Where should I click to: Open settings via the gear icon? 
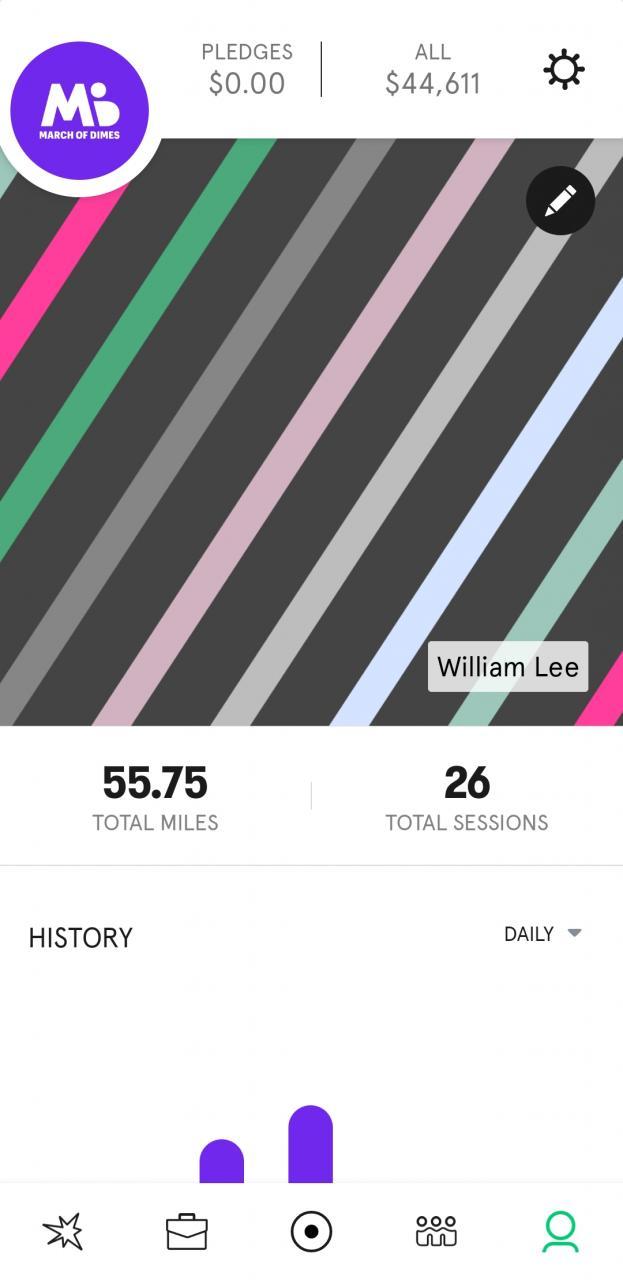pyautogui.click(x=564, y=69)
